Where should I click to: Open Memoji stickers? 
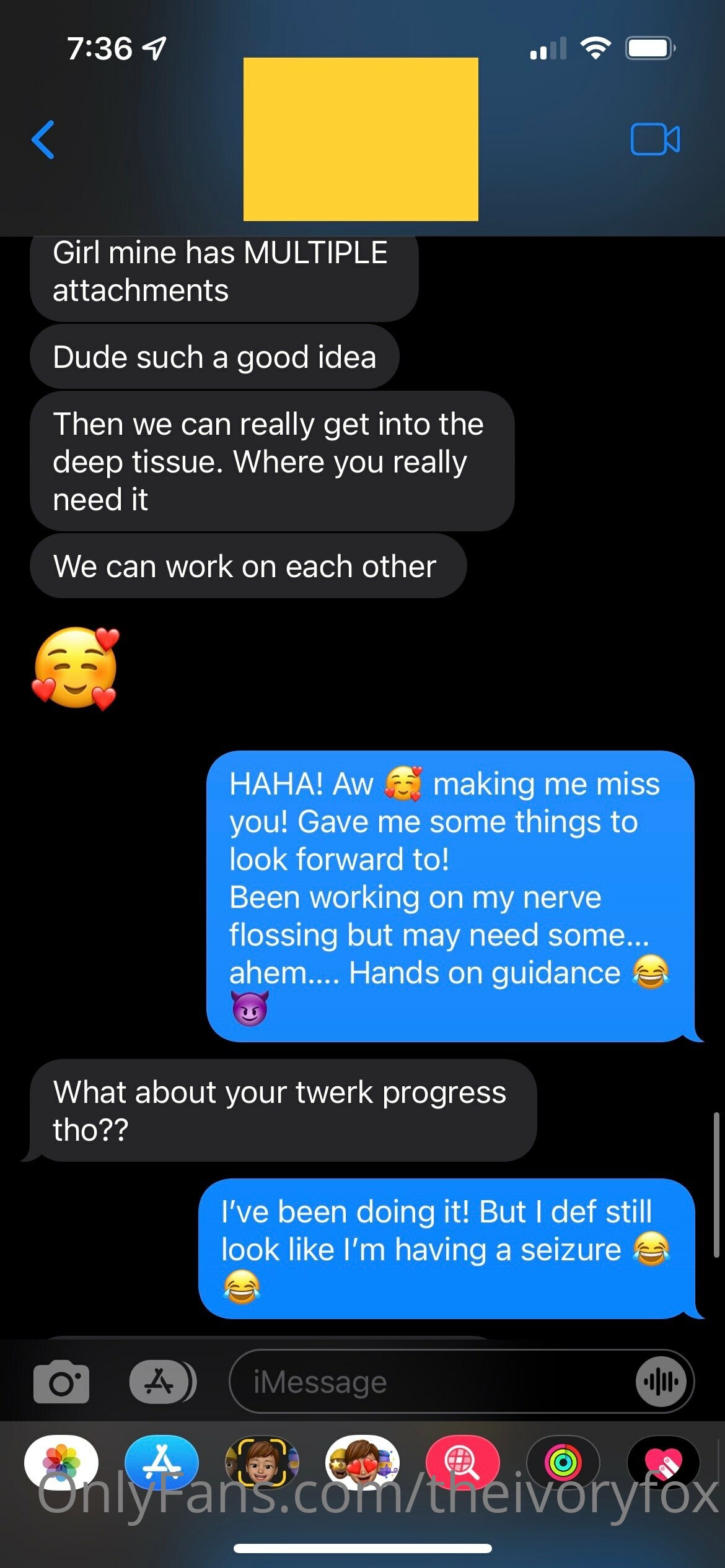[x=362, y=1463]
